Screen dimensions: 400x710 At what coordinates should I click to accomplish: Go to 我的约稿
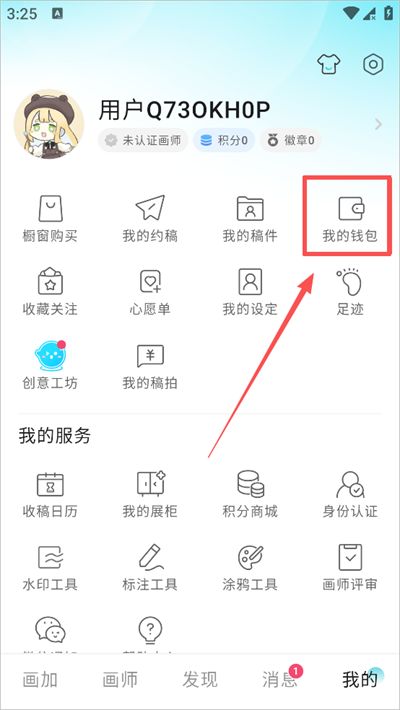click(150, 218)
